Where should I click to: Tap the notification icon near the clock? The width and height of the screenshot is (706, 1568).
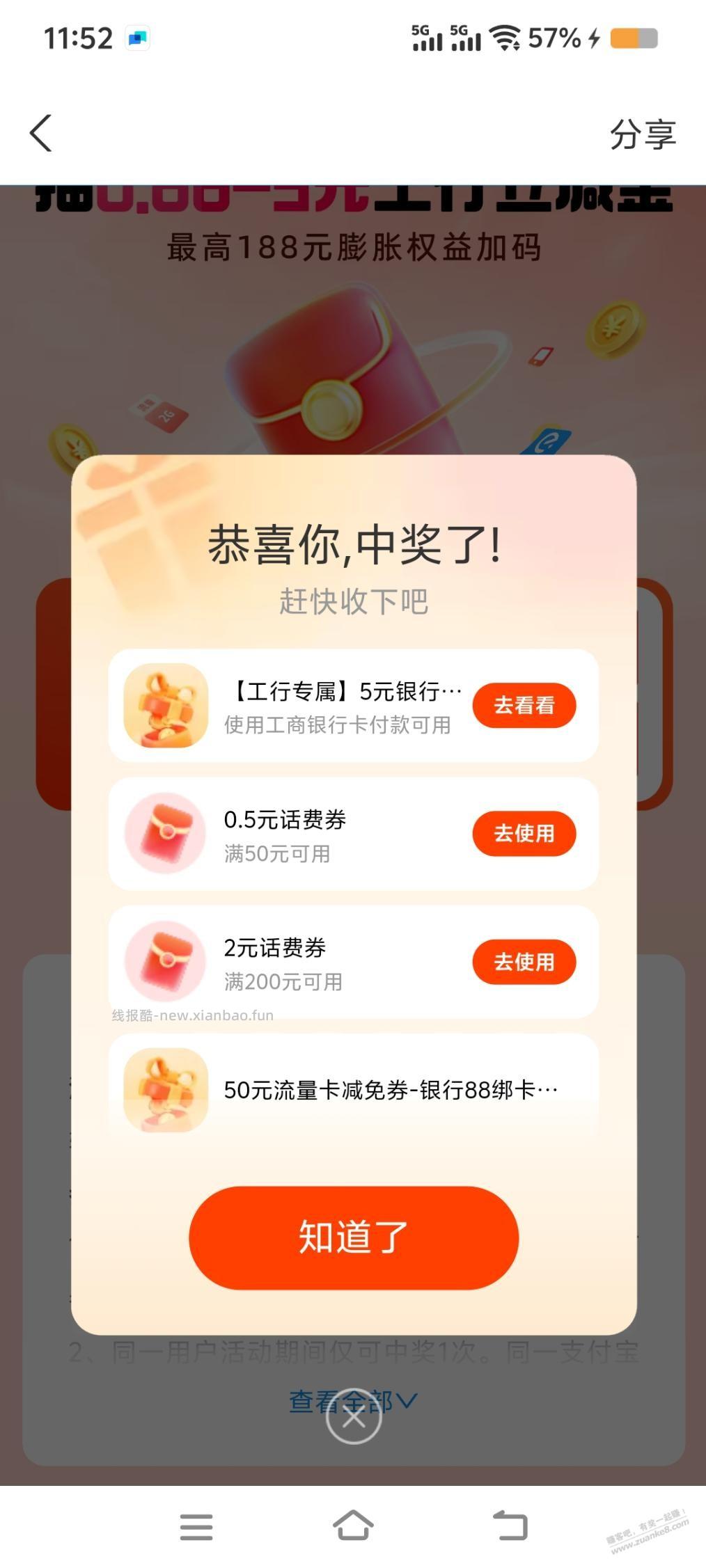[x=137, y=38]
